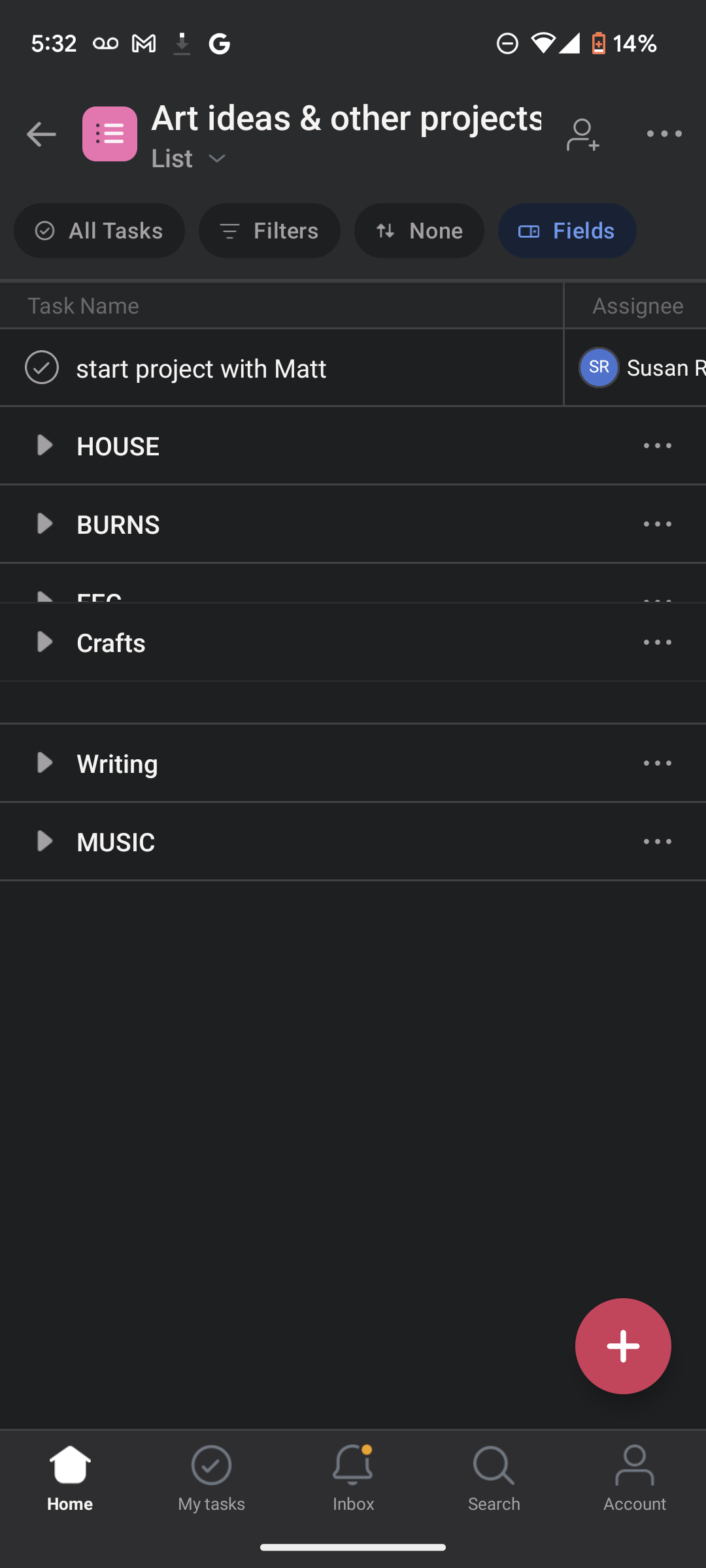706x1568 pixels.
Task: Open the Fields chip
Action: (567, 231)
